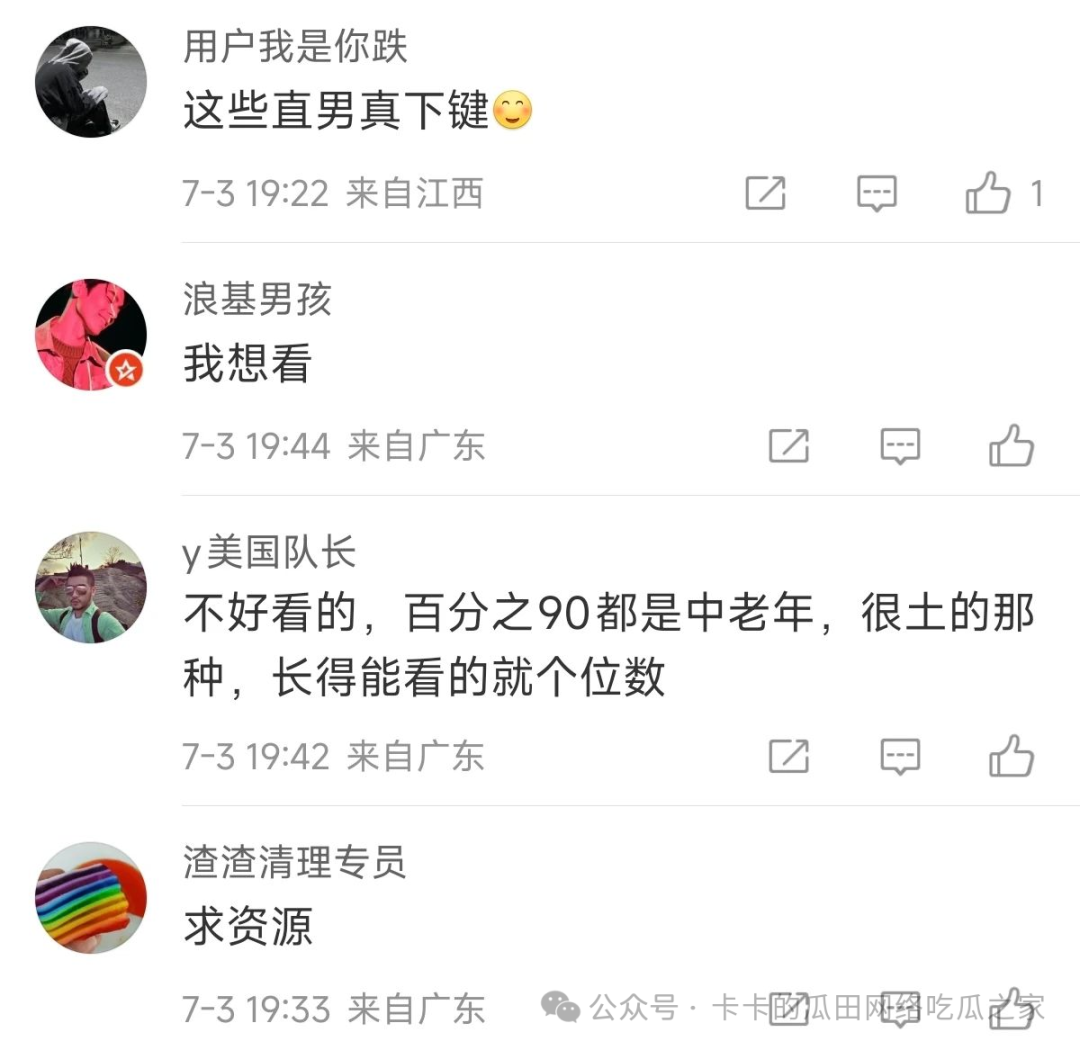The image size is (1080, 1050).
Task: Open the username 渣渣清理专员
Action: point(295,862)
